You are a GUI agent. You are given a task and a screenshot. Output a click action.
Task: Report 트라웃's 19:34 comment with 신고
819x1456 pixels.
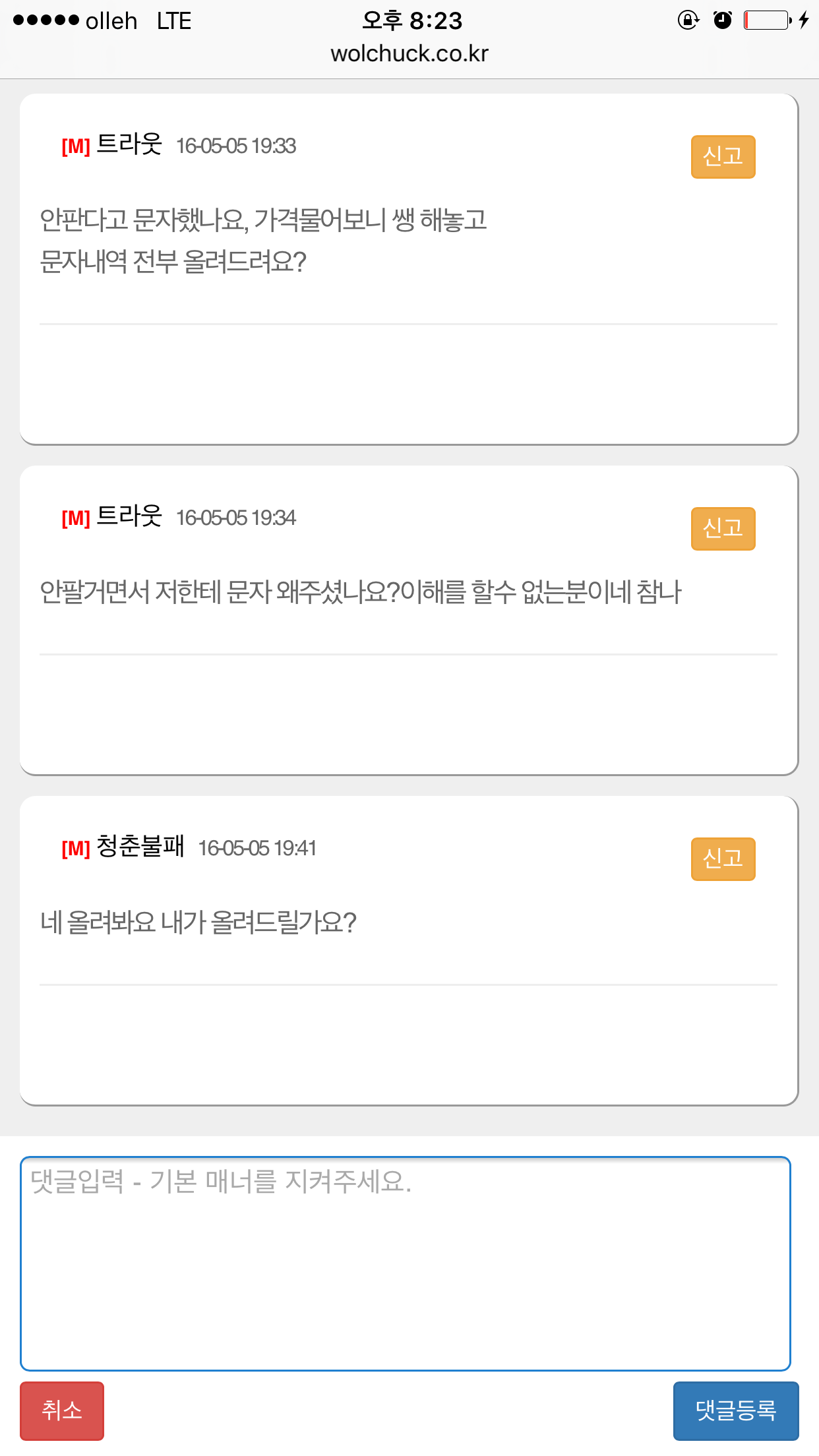pyautogui.click(x=723, y=529)
